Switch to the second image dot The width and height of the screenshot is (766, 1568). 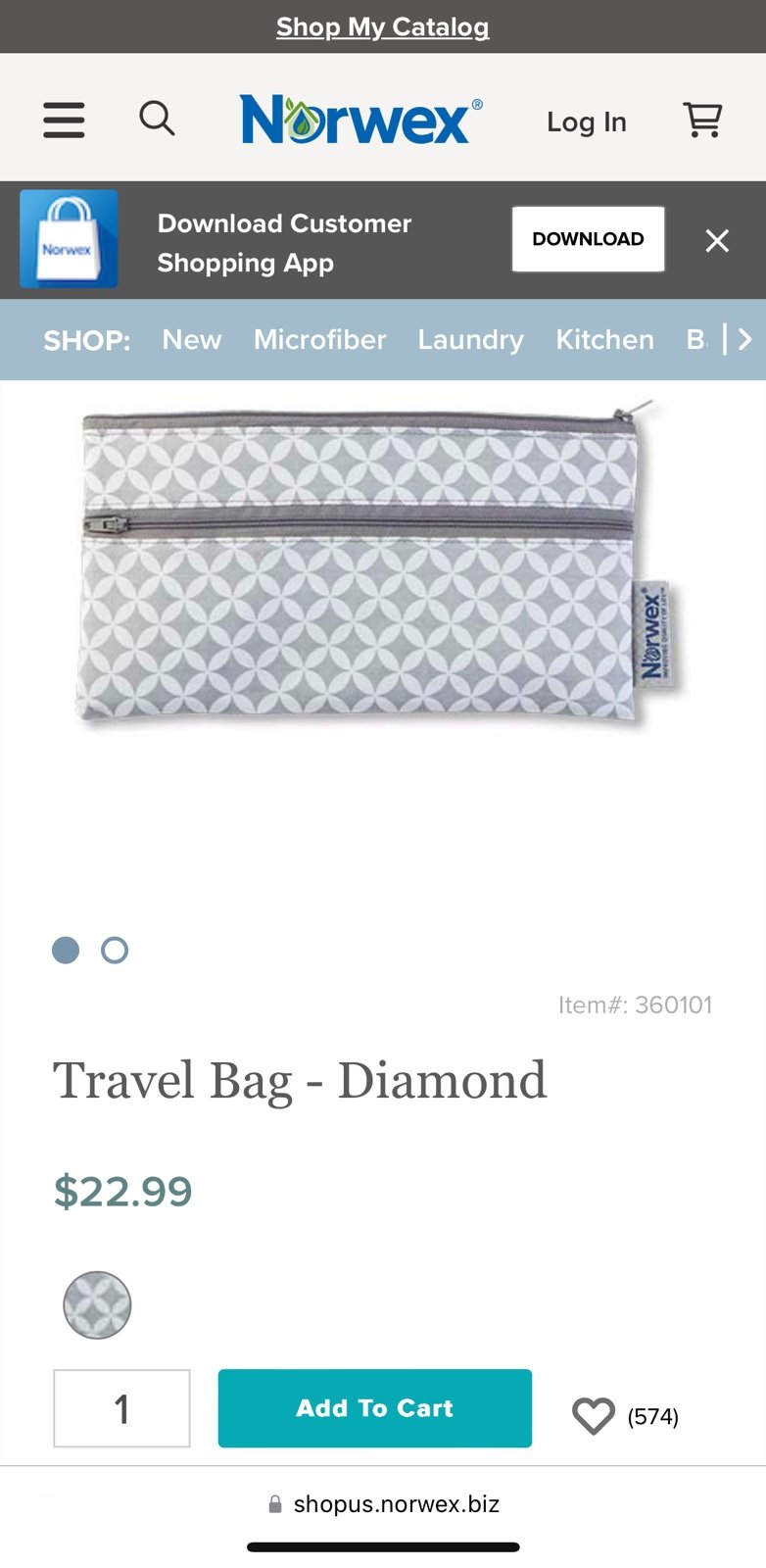[x=115, y=951]
